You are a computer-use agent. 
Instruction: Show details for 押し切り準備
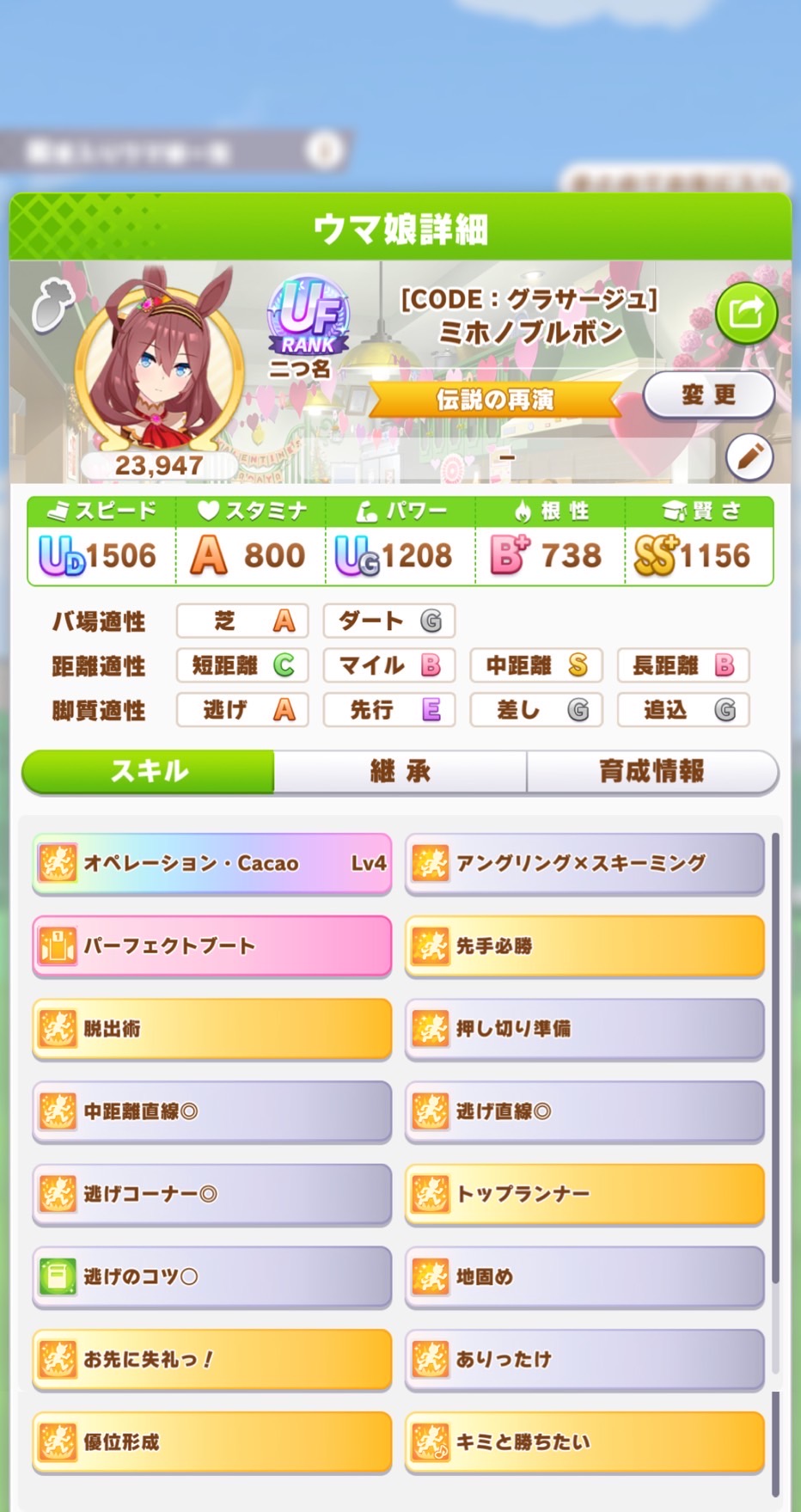tap(584, 1028)
